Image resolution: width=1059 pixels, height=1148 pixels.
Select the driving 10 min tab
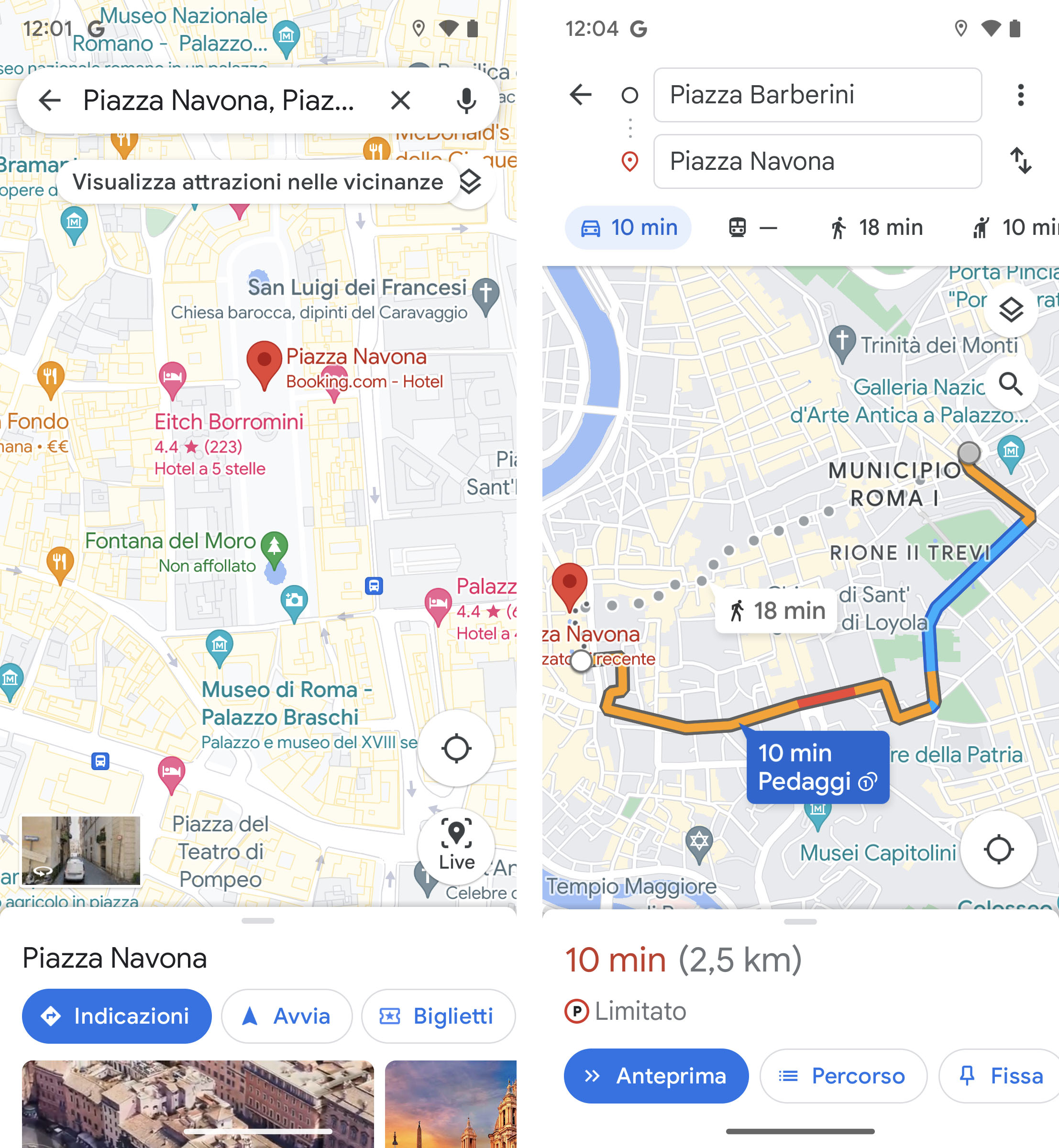click(x=629, y=228)
